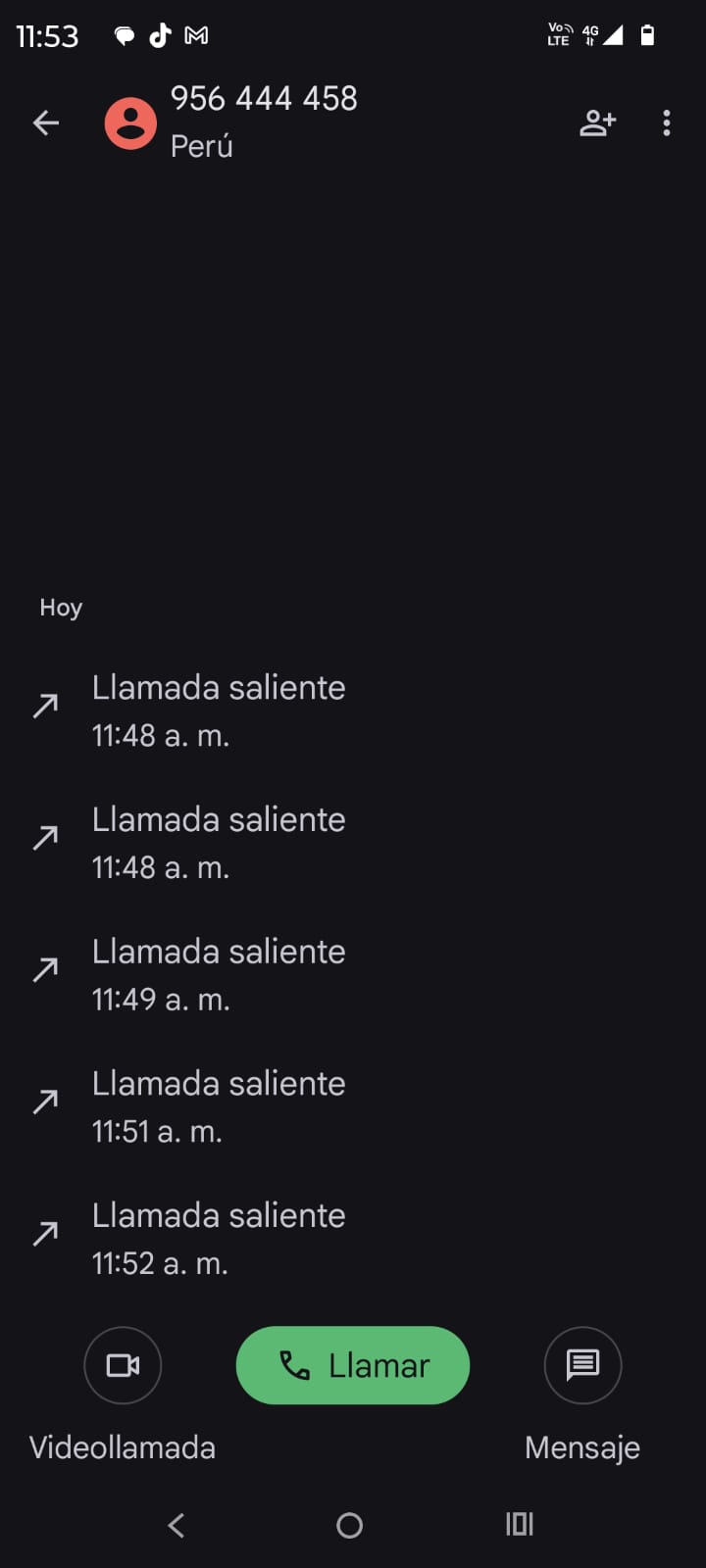The width and height of the screenshot is (706, 1568).
Task: Add 956 444 458 to contacts
Action: pyautogui.click(x=597, y=122)
